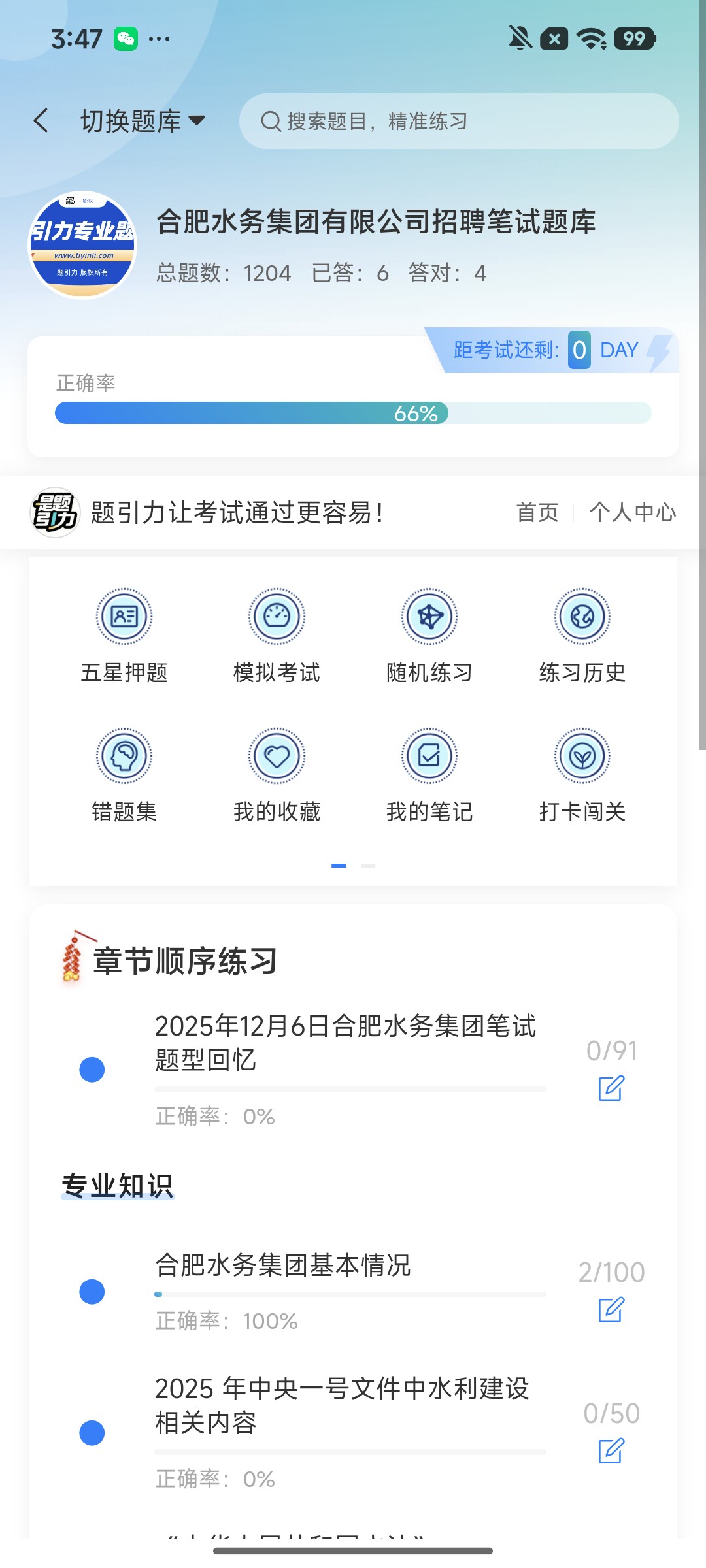The image size is (706, 1568).
Task: Open 我的笔记
Action: [429, 776]
